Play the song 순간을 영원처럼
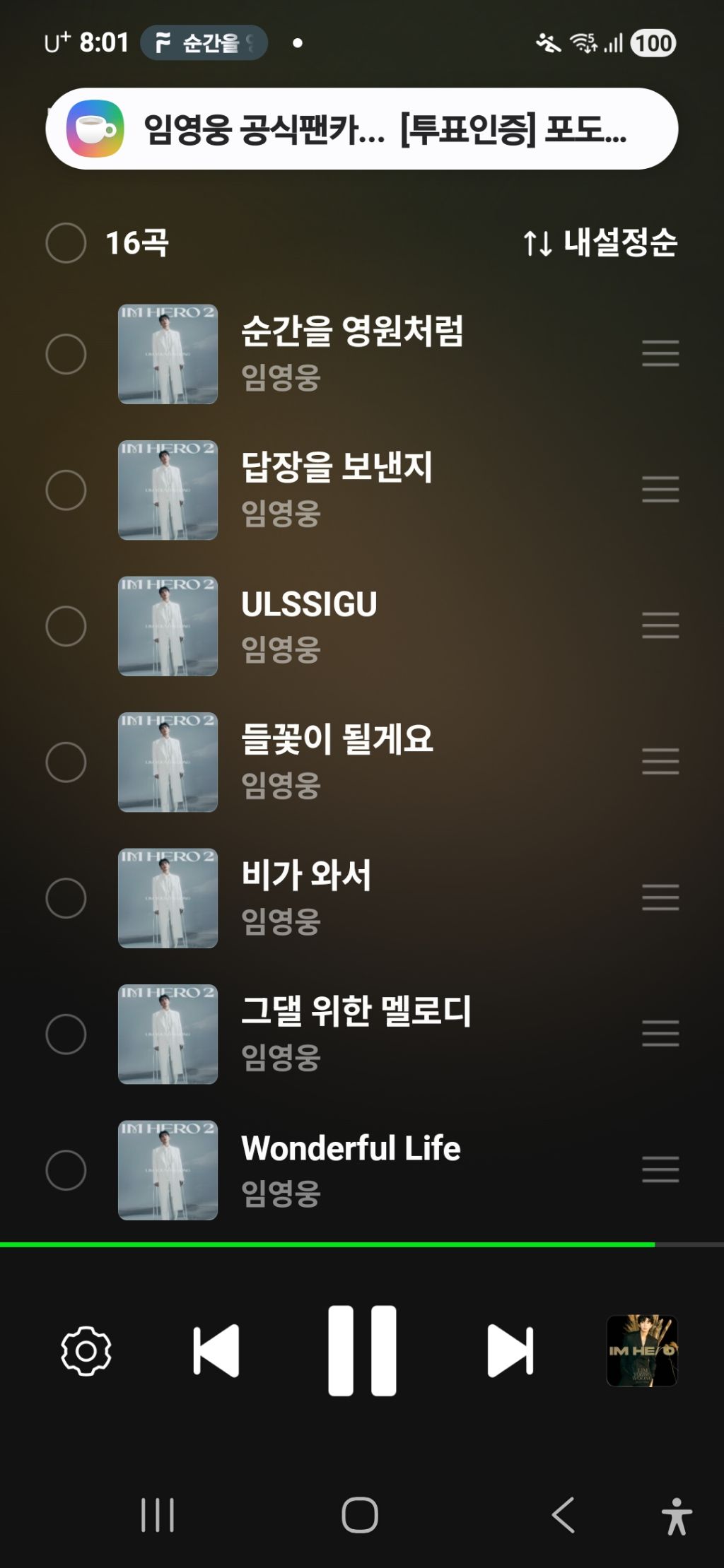724x1568 pixels. point(352,331)
